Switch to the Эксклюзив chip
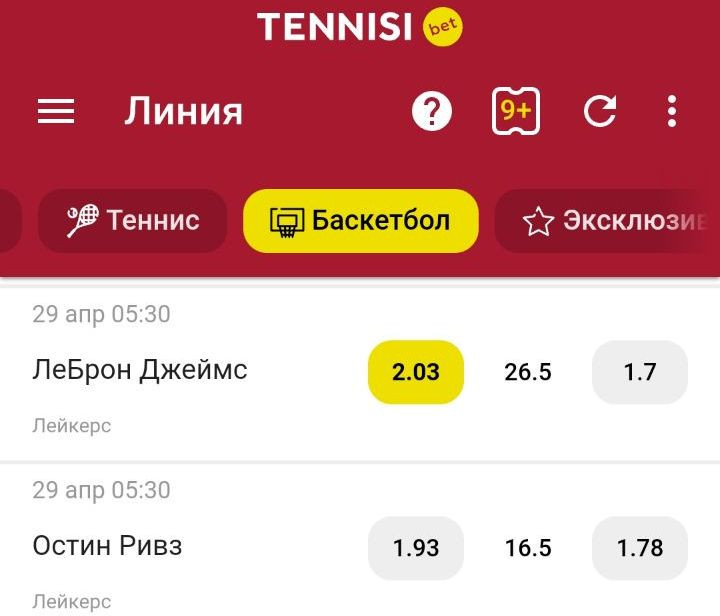Viewport: 720px width, 616px height. (x=614, y=220)
